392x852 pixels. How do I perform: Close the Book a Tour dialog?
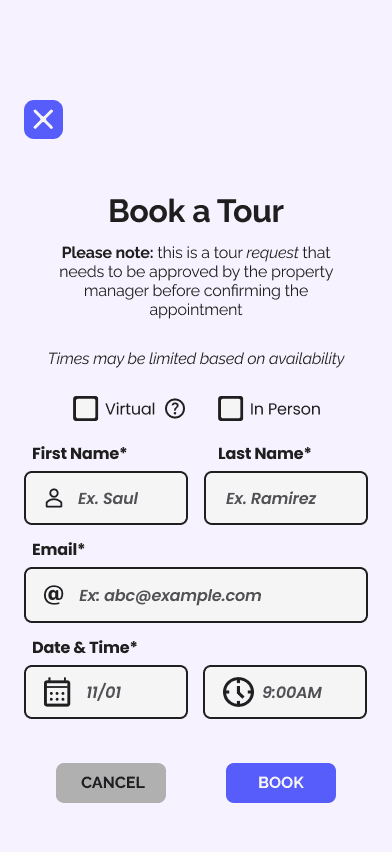point(43,120)
